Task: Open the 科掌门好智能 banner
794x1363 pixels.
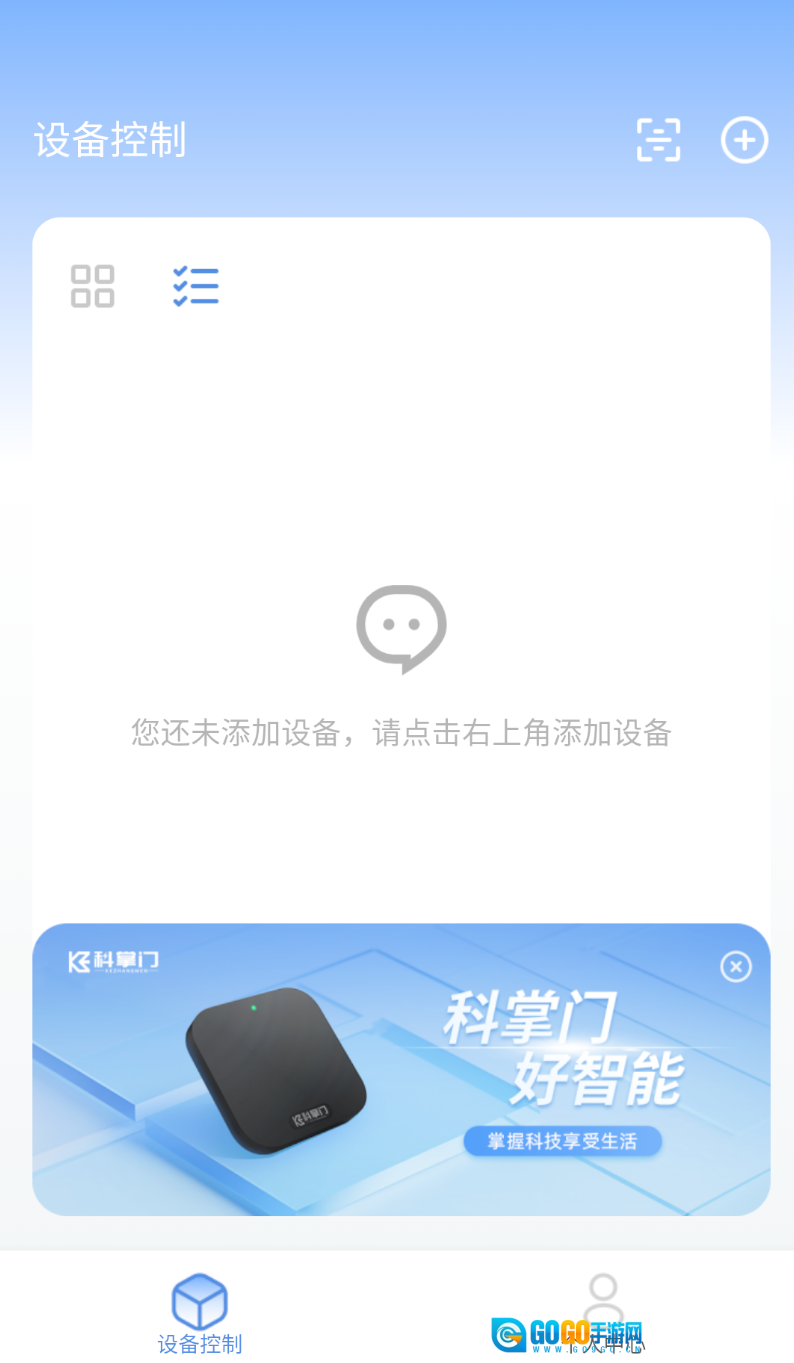Action: coord(400,1070)
